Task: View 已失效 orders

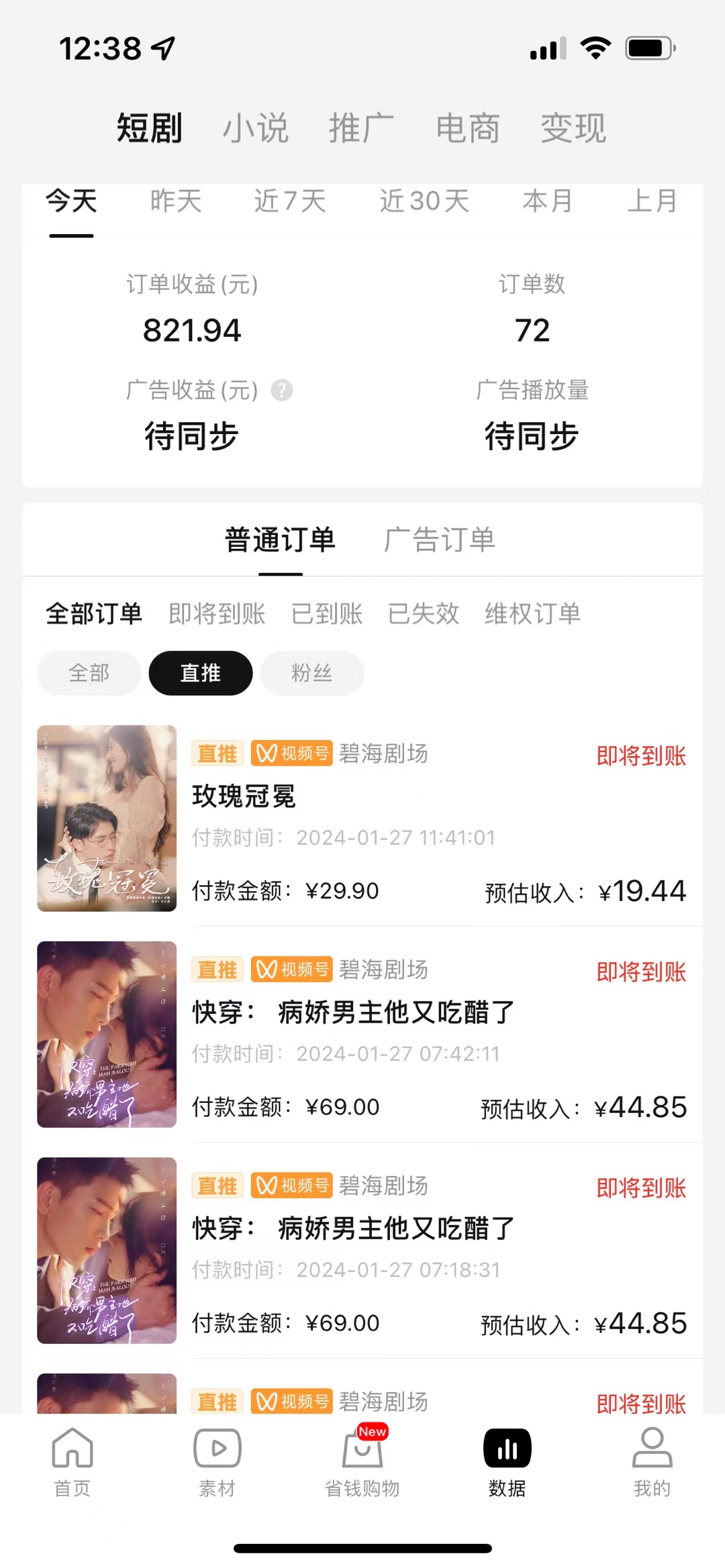Action: (424, 613)
